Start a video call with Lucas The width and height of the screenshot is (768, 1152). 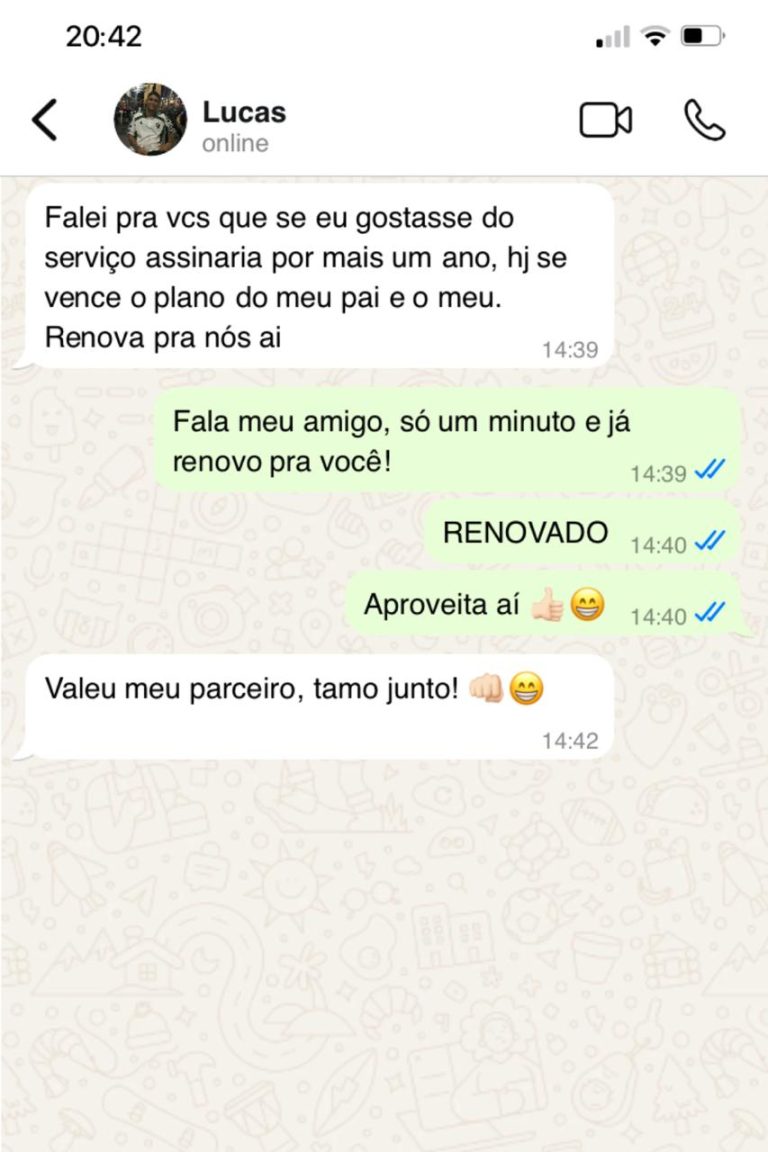click(605, 121)
